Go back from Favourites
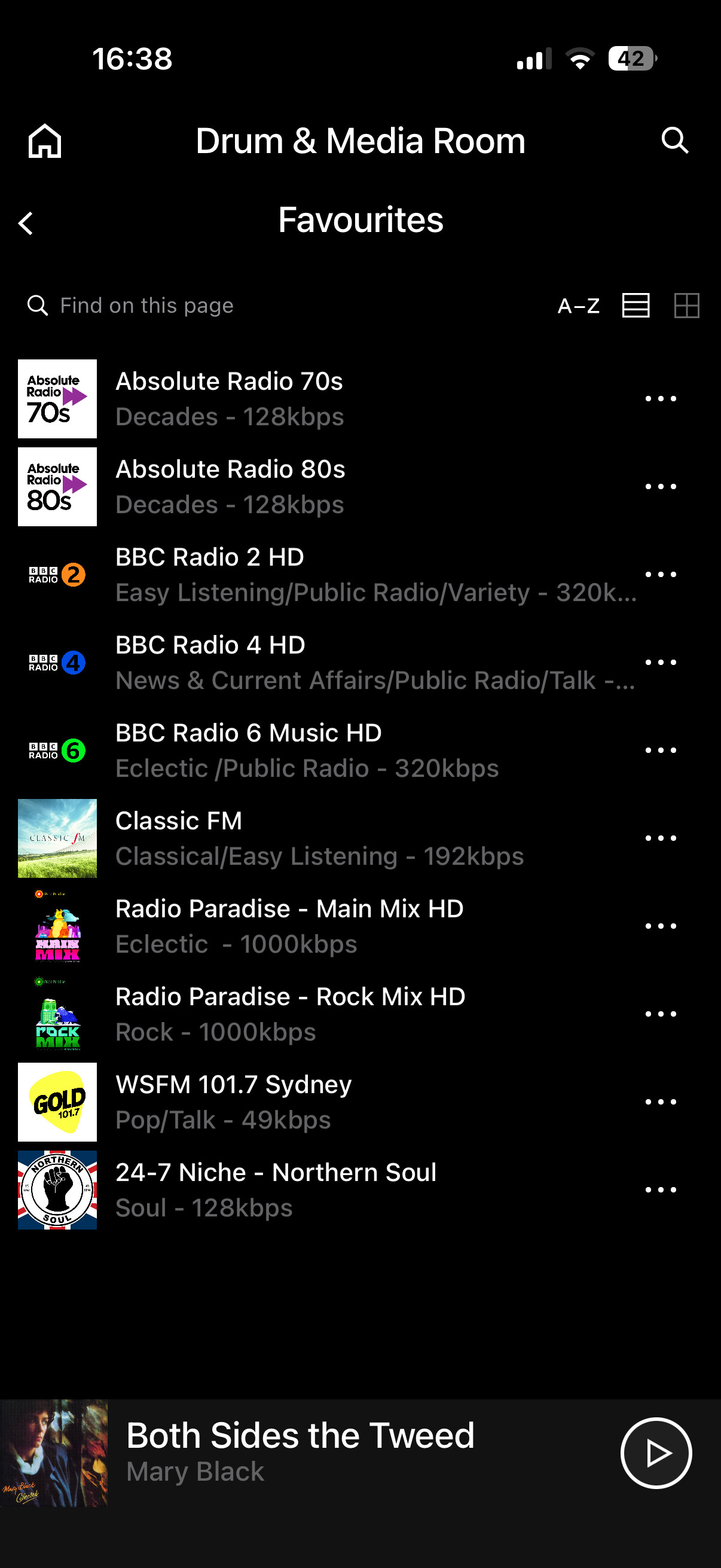 [x=26, y=224]
